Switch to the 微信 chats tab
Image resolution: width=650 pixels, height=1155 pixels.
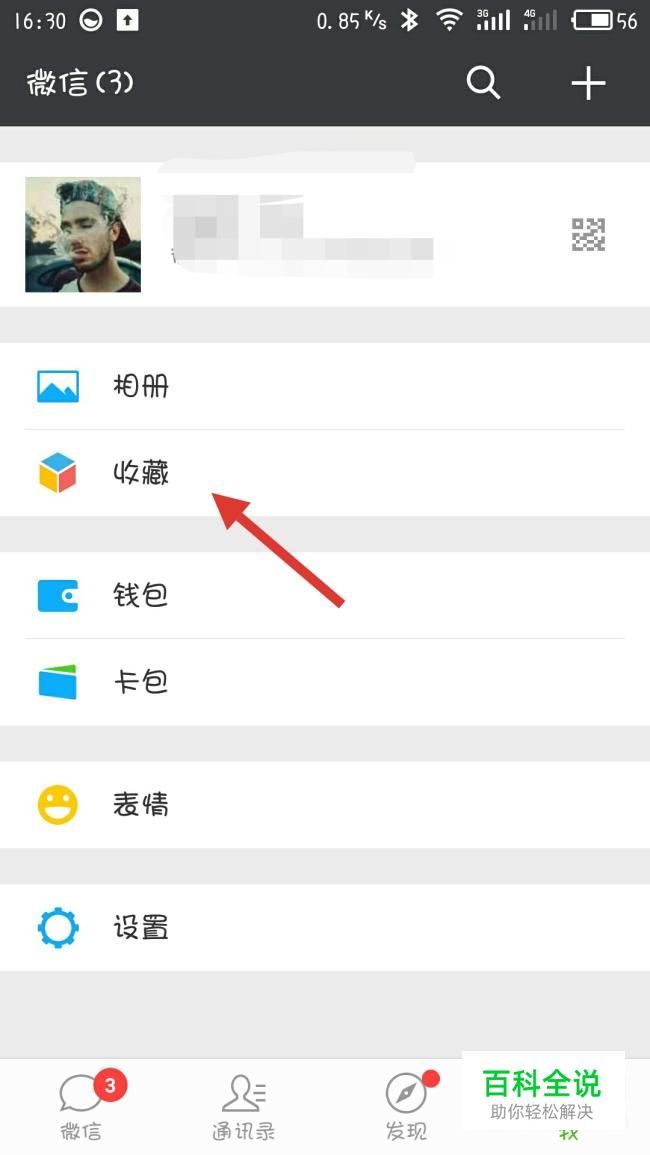click(81, 1107)
